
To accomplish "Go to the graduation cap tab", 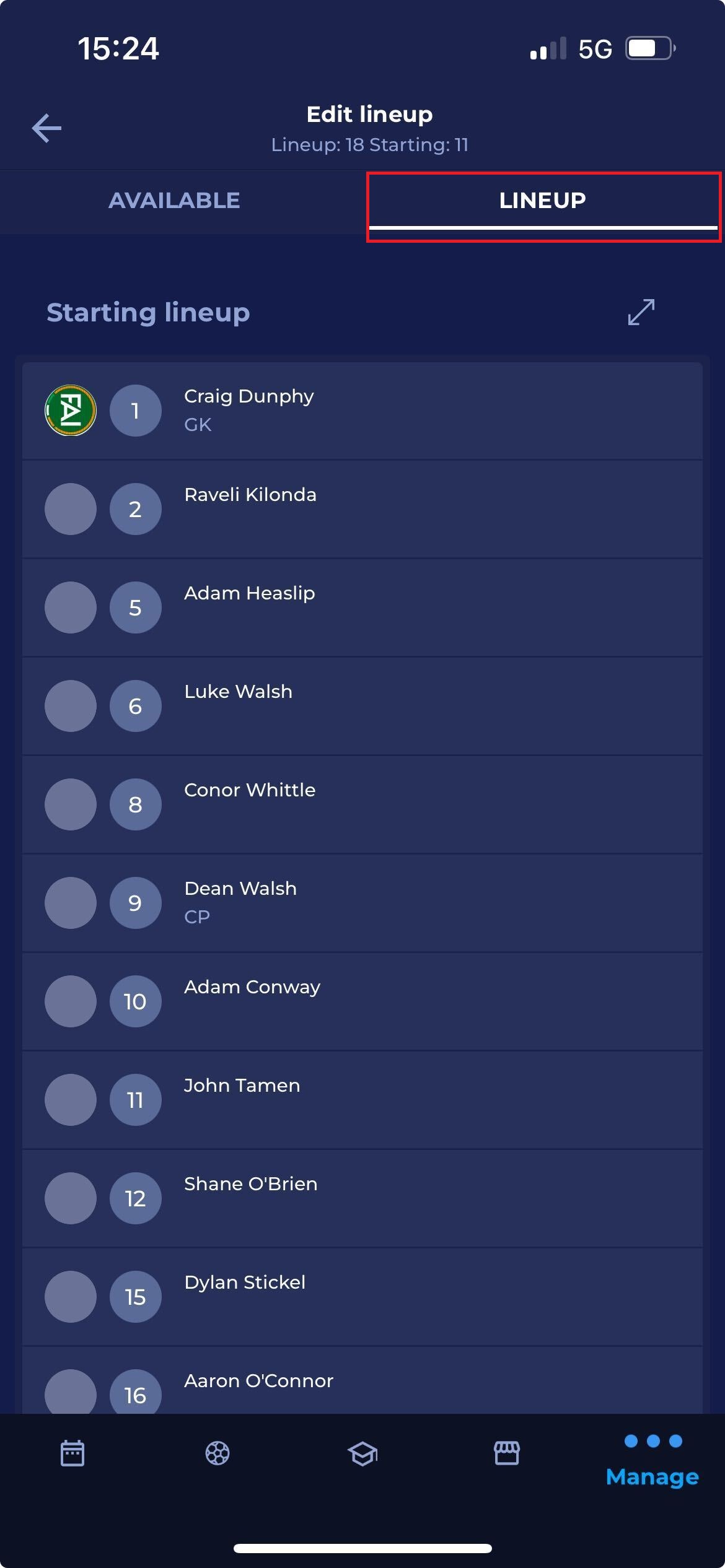I will point(362,1453).
